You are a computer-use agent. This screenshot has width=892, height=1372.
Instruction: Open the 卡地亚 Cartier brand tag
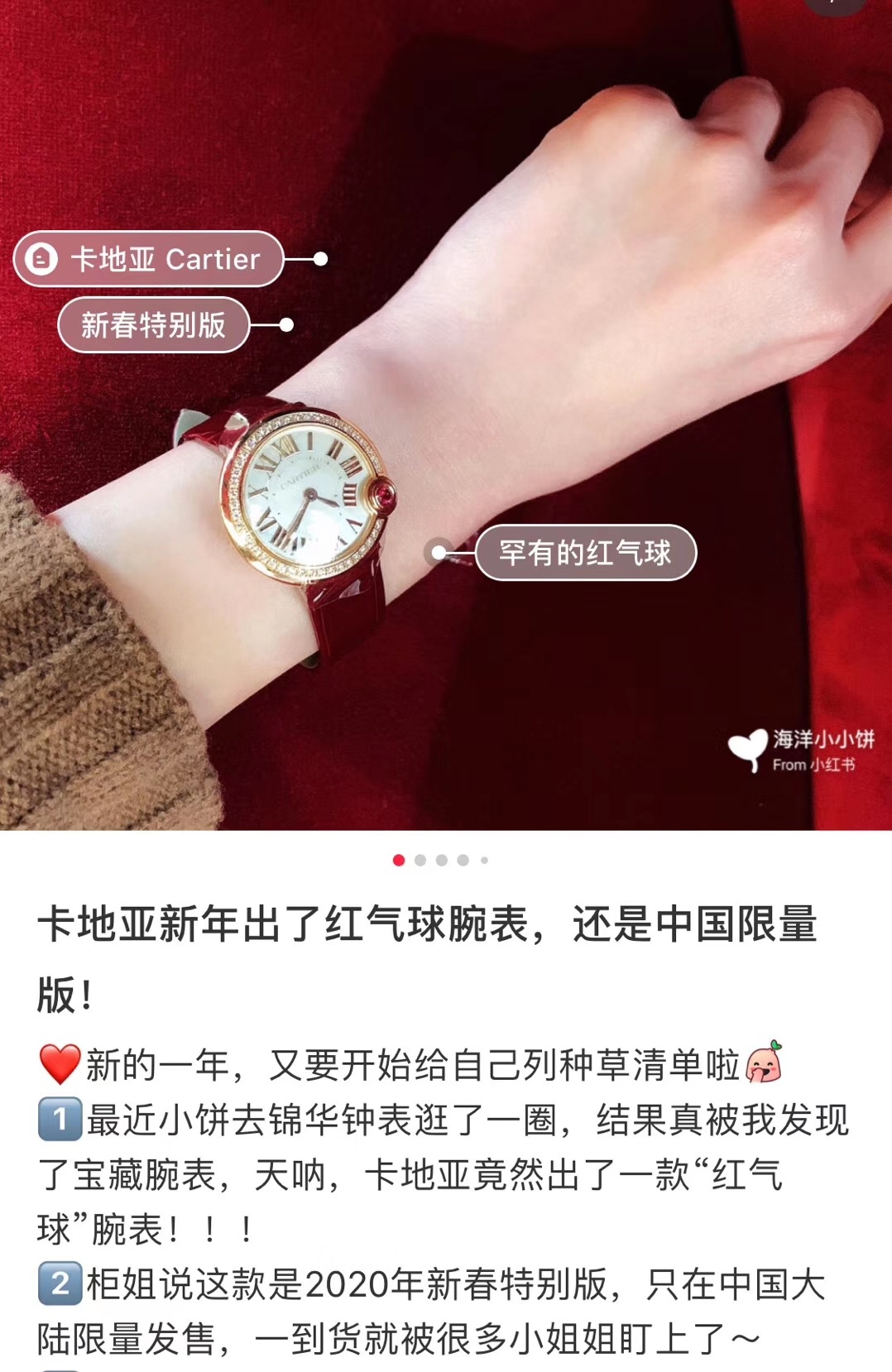pyautogui.click(x=149, y=259)
